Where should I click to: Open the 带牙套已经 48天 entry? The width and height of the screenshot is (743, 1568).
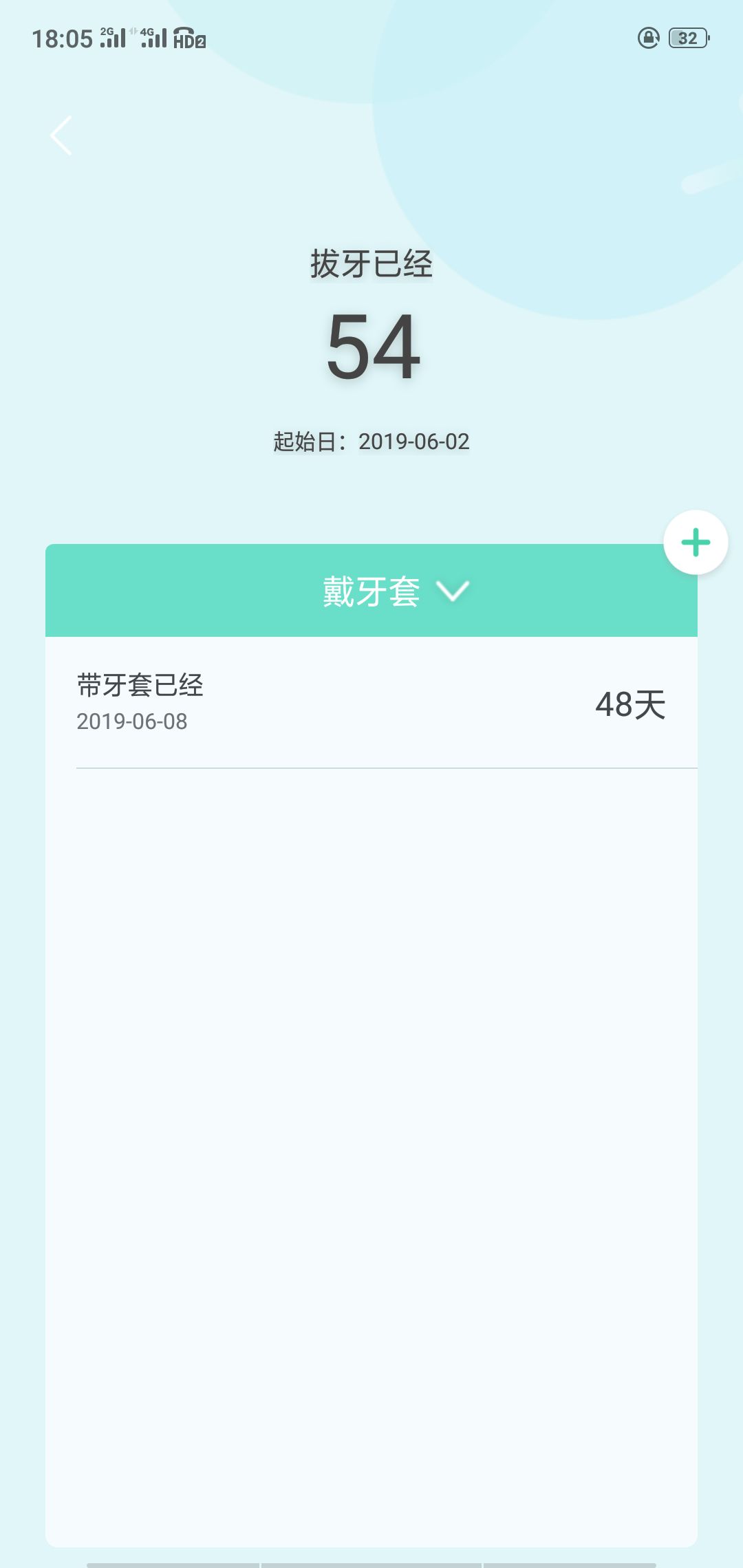371,703
